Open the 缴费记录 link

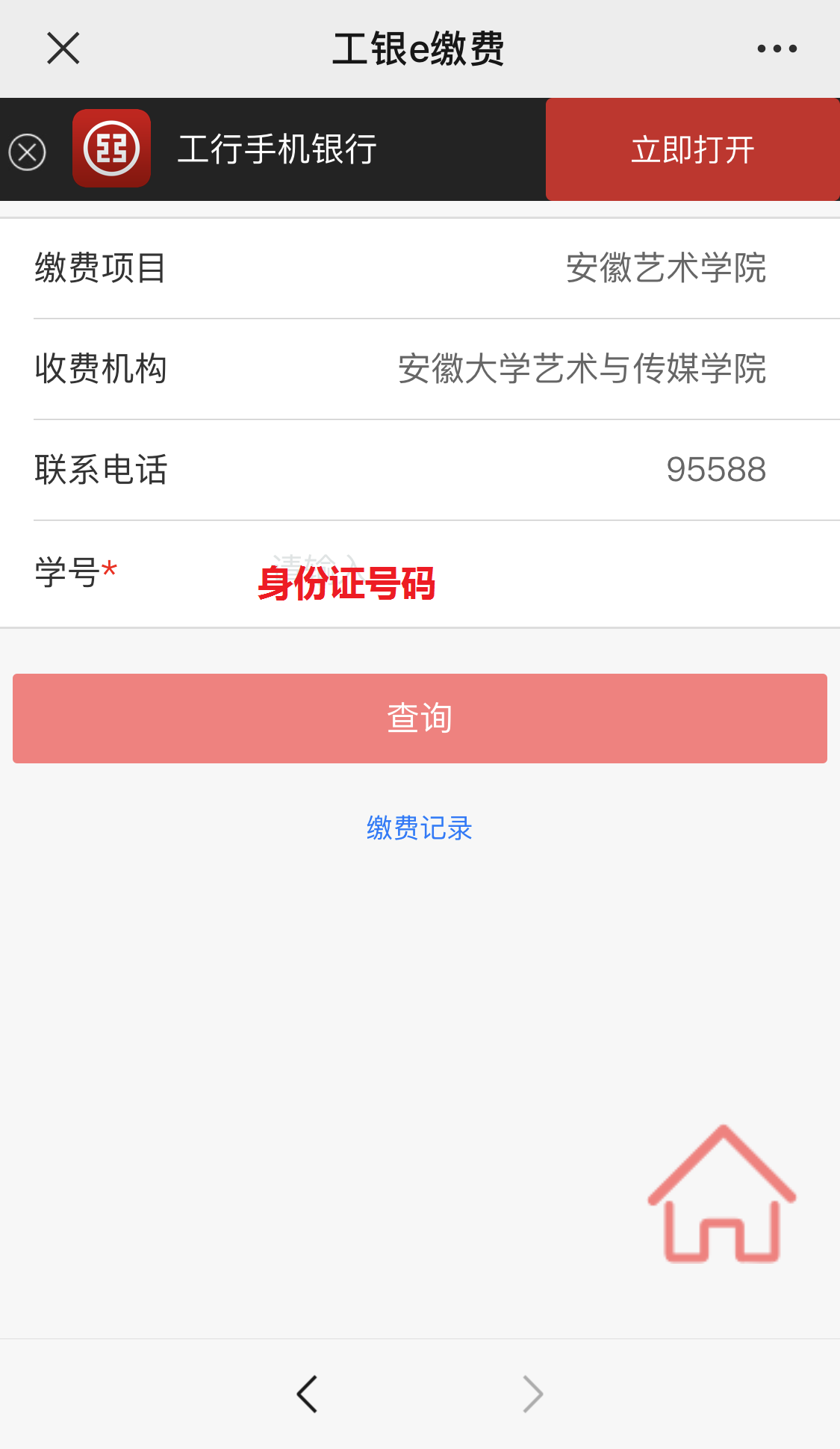[420, 828]
